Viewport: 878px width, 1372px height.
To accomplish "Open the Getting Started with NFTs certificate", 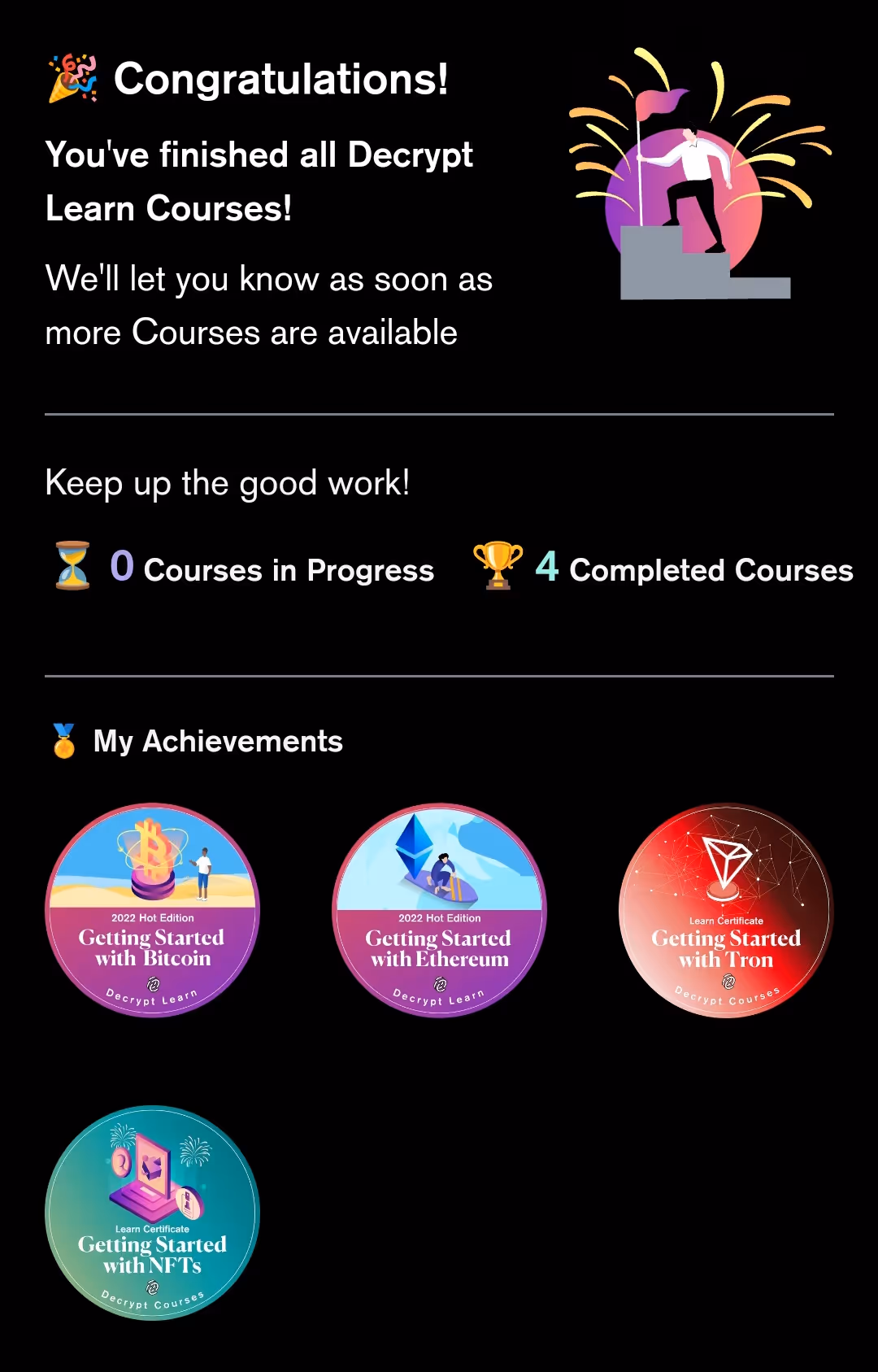I will pos(153,1213).
